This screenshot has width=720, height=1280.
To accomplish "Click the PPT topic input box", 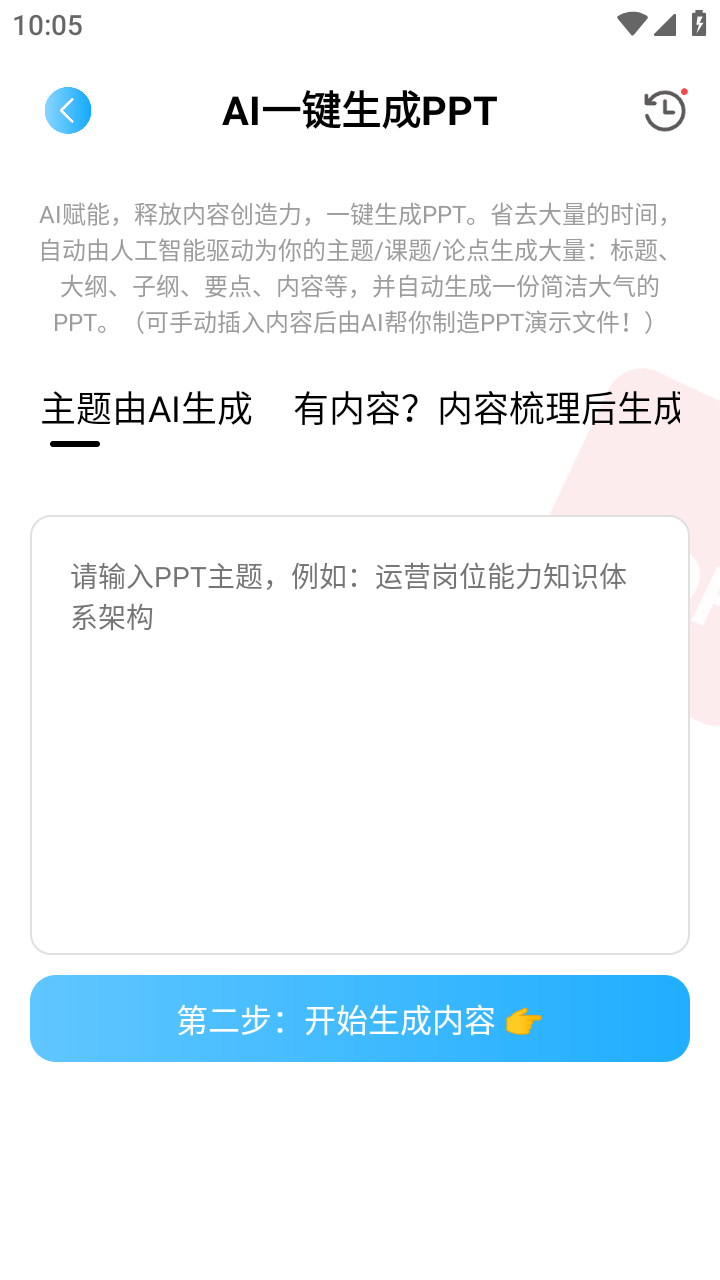I will point(360,735).
